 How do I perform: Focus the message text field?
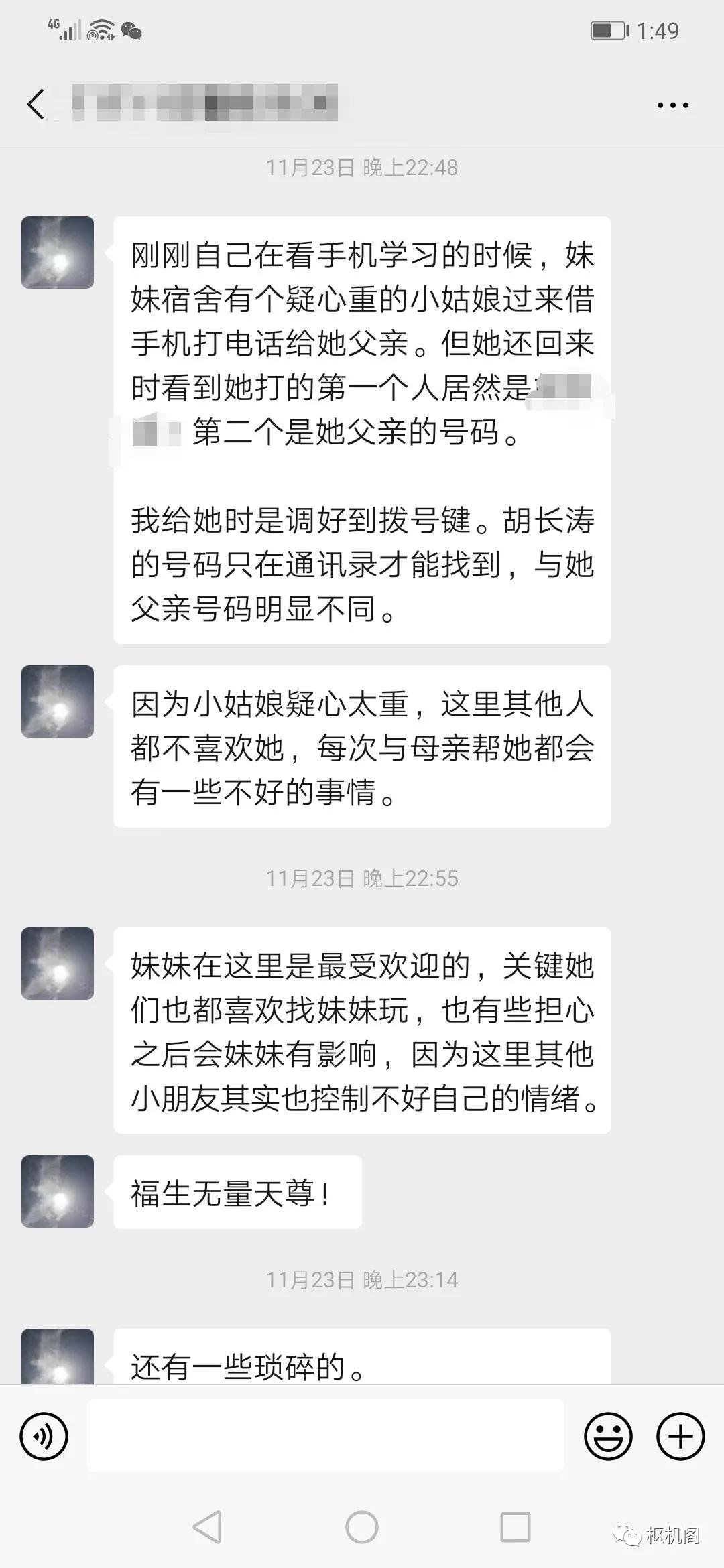click(x=325, y=1435)
